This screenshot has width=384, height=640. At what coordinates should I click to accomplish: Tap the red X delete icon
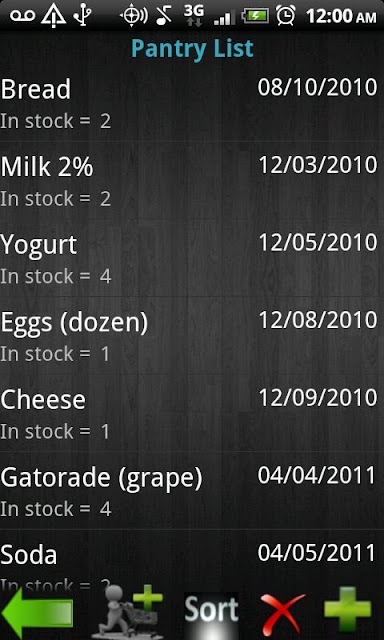click(282, 614)
